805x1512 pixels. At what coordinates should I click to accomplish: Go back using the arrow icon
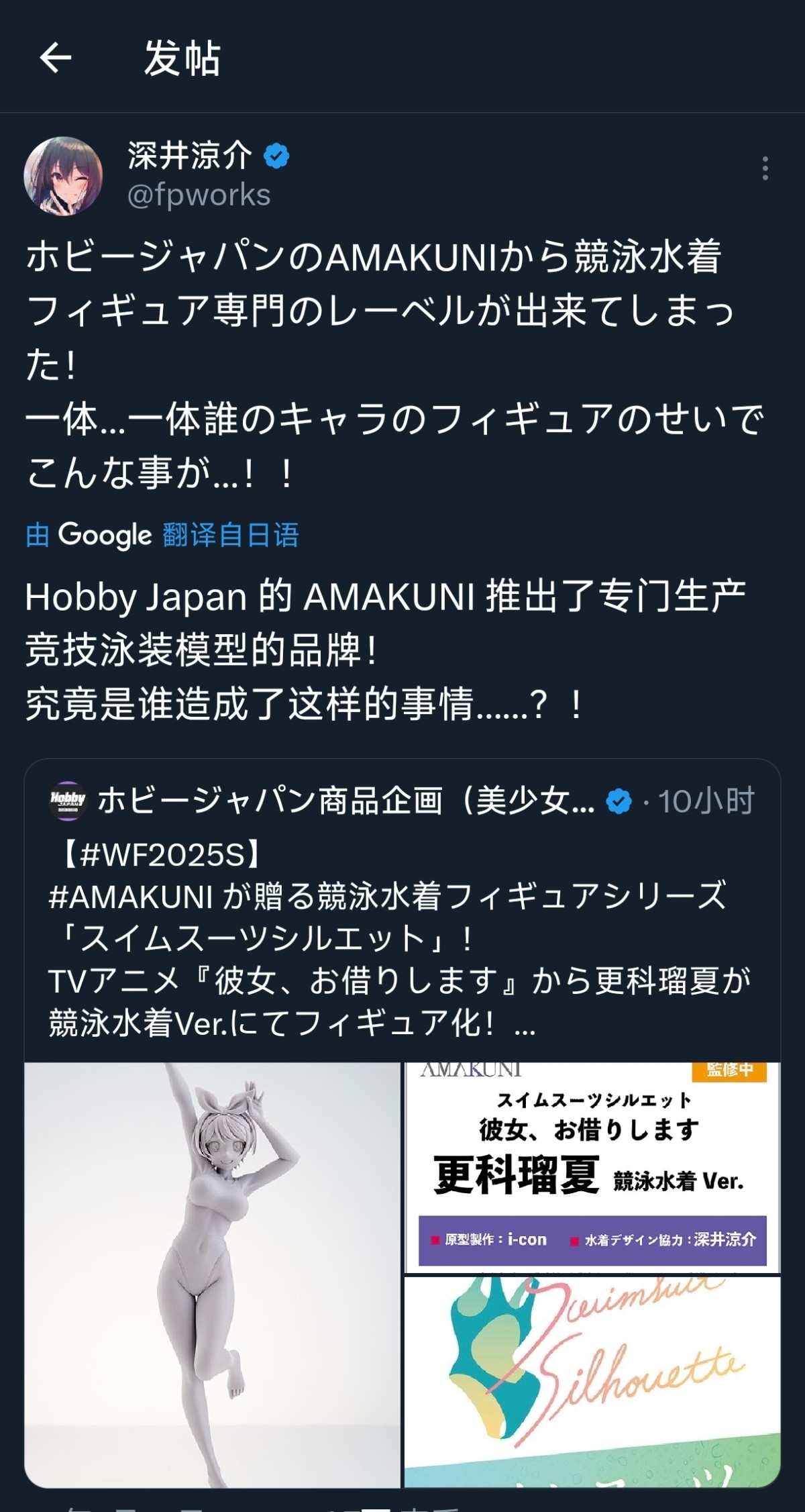[x=56, y=58]
